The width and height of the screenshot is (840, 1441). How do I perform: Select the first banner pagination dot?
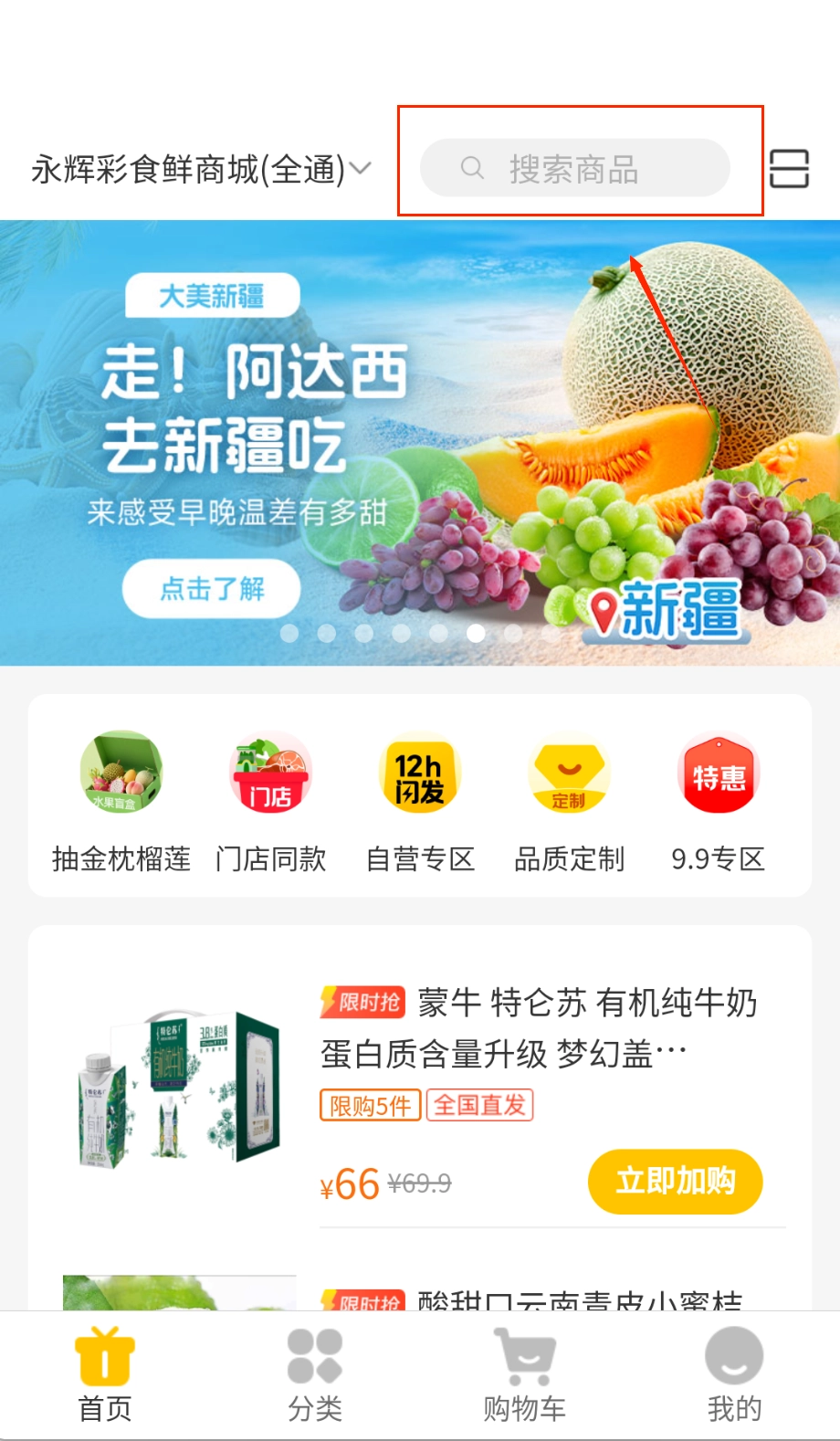[x=289, y=634]
